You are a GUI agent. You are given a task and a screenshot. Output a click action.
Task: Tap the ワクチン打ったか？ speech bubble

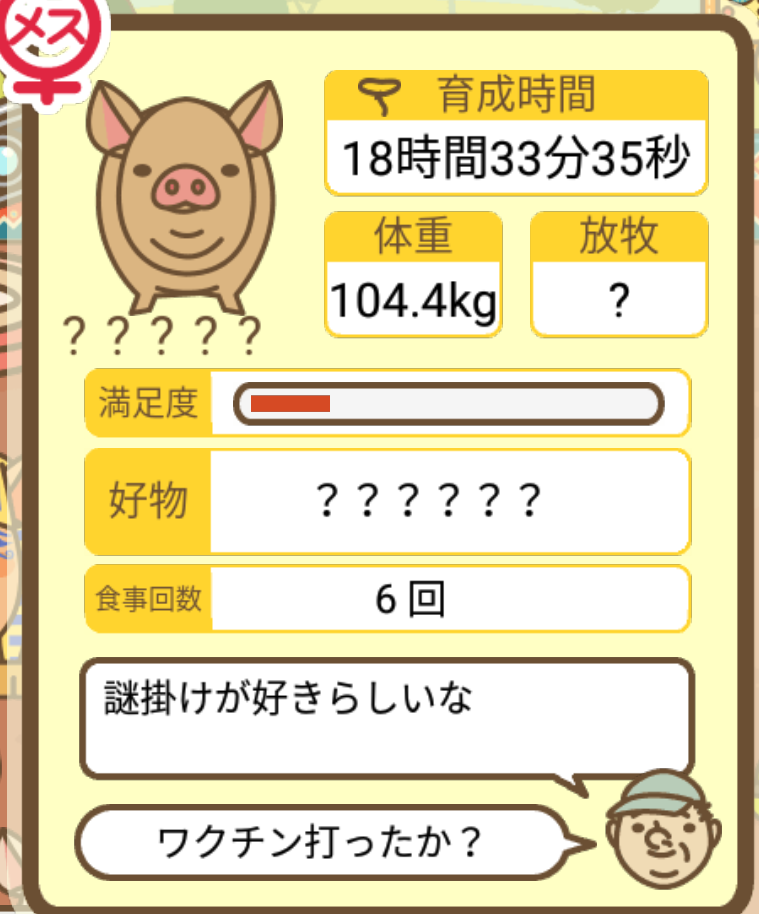click(x=322, y=841)
